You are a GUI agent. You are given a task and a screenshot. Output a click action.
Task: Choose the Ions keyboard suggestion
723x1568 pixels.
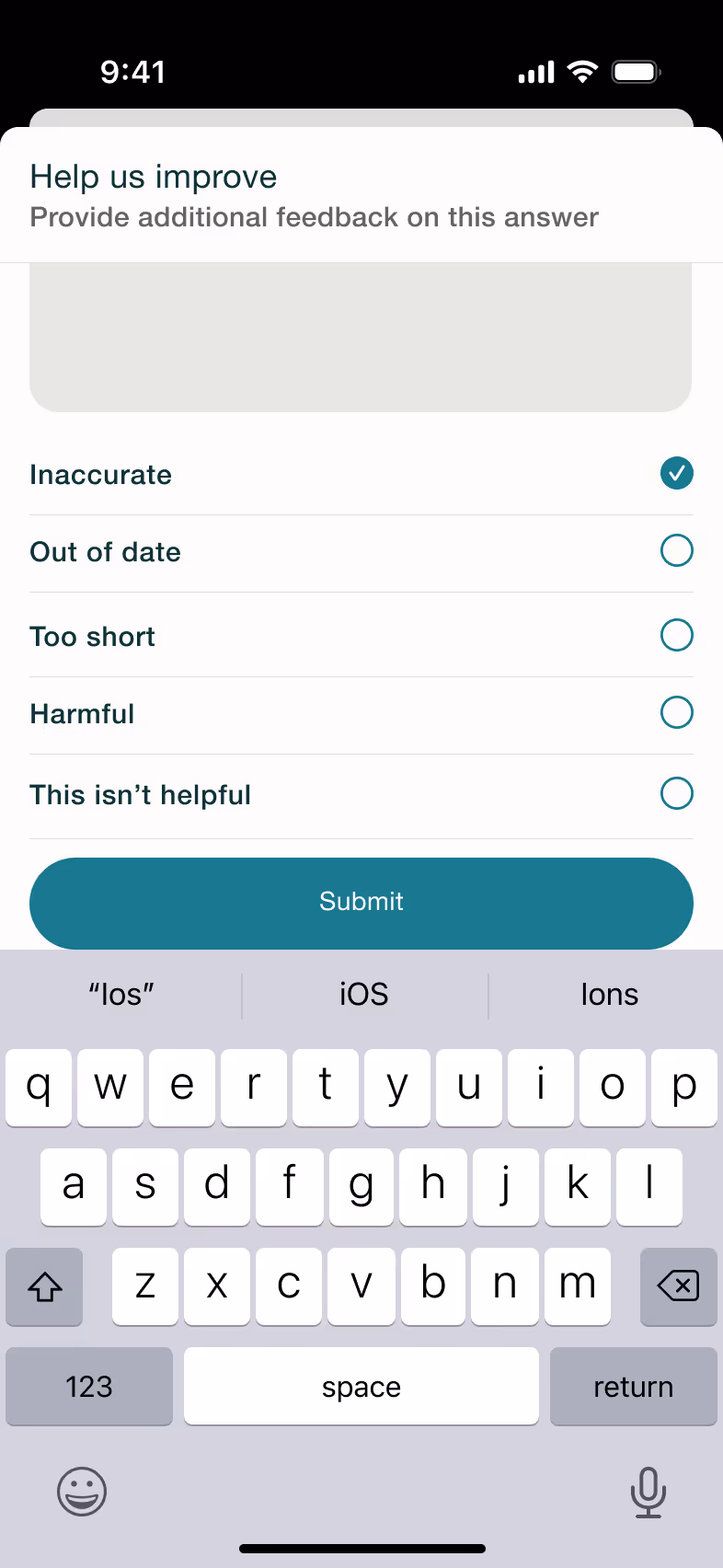coord(609,995)
